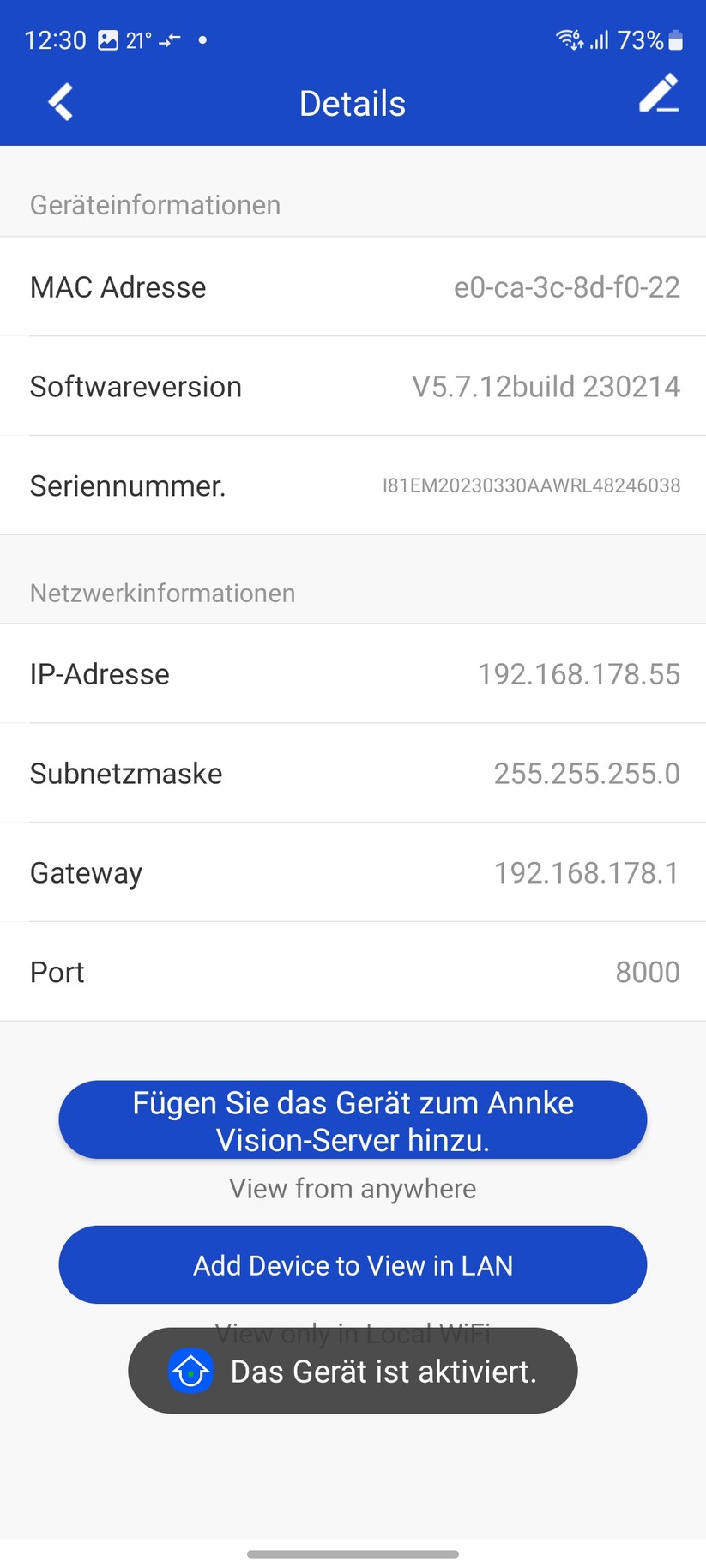Tap the Port 8000 row
The image size is (706, 1568).
click(352, 971)
